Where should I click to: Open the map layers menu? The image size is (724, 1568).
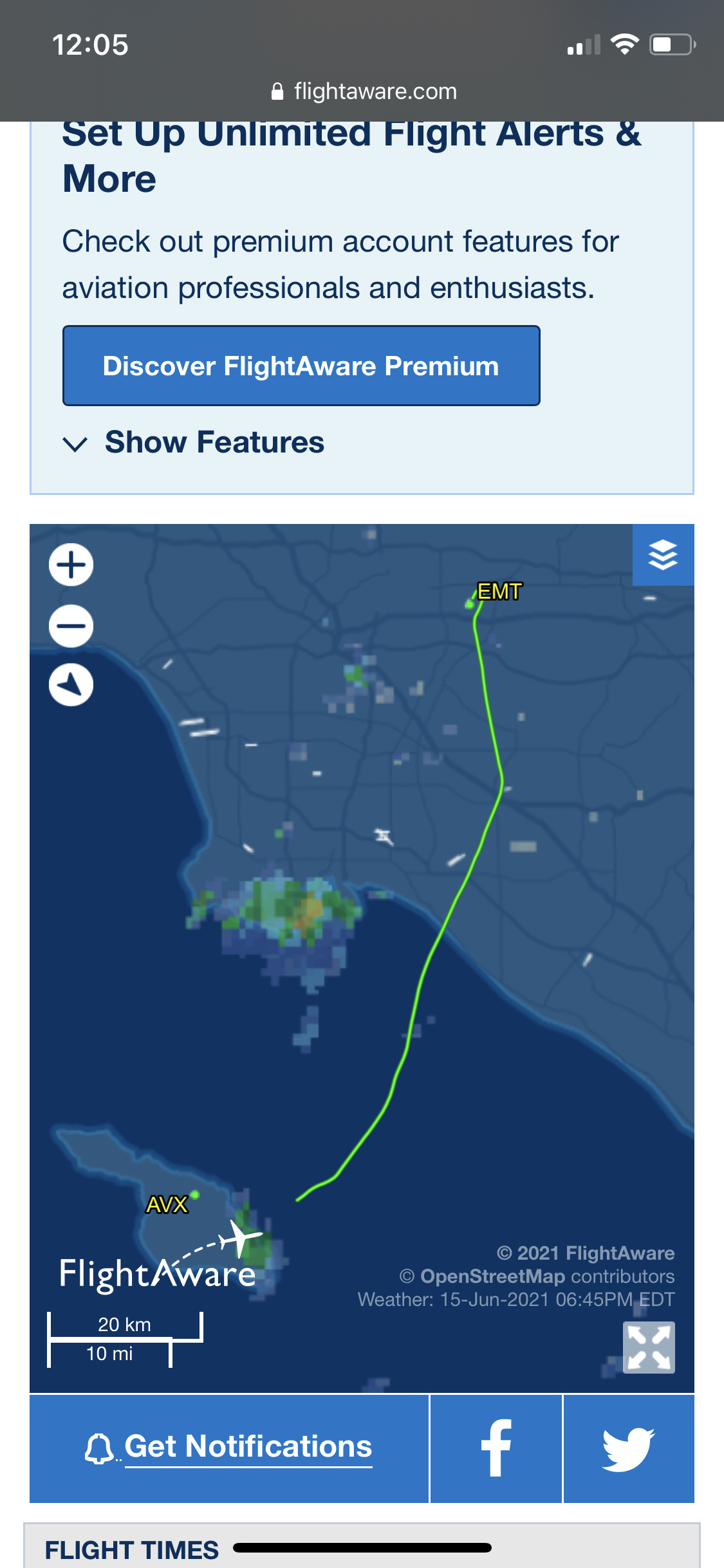coord(663,555)
